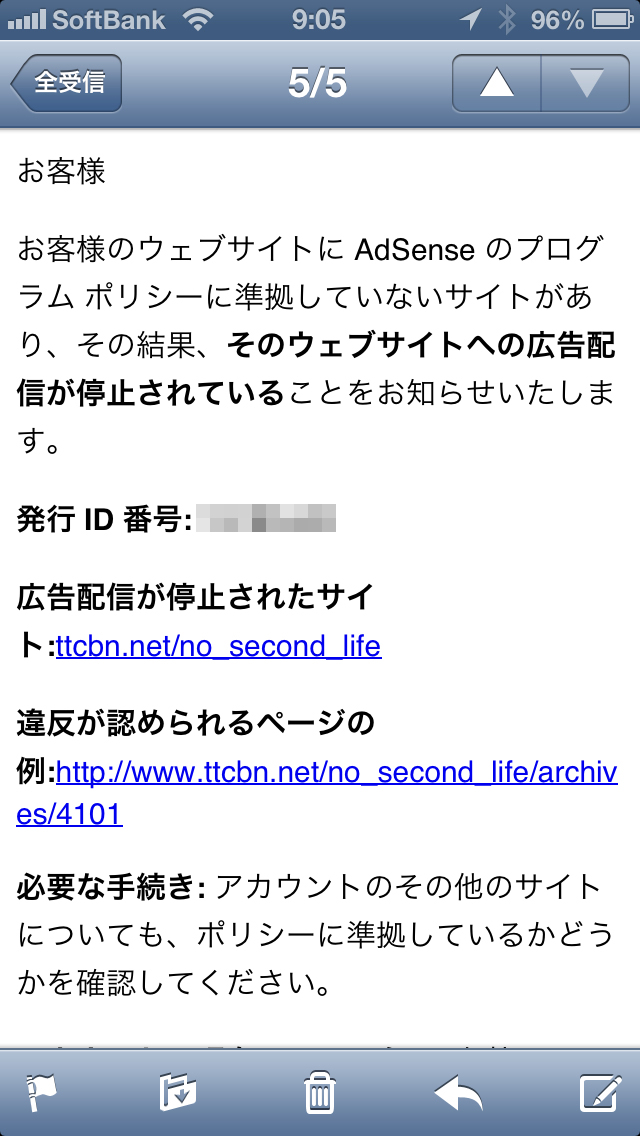Open the ttcbn.net/no_second_life link
Image resolution: width=640 pixels, height=1136 pixels.
(218, 646)
